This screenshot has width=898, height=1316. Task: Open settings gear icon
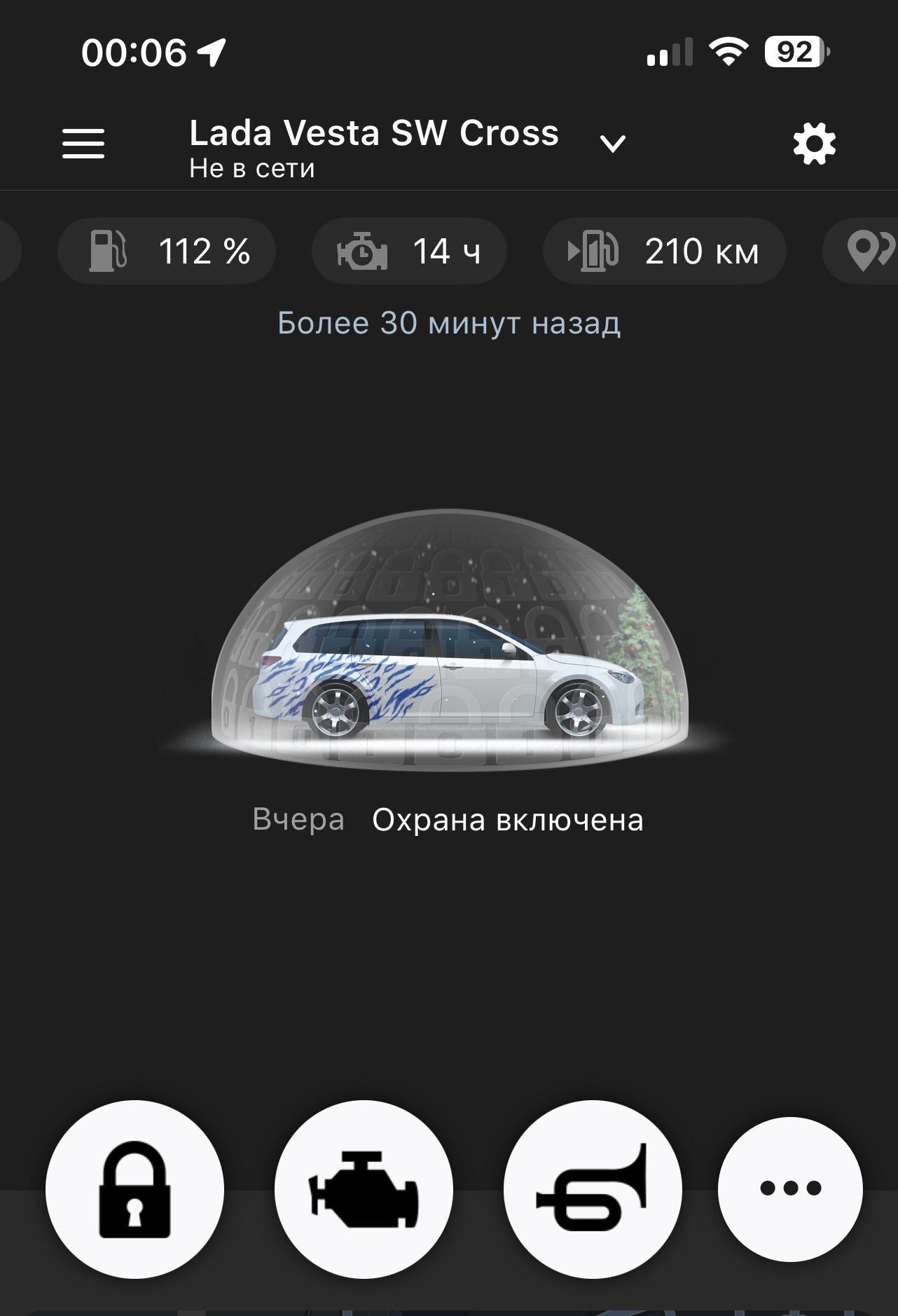[x=814, y=144]
